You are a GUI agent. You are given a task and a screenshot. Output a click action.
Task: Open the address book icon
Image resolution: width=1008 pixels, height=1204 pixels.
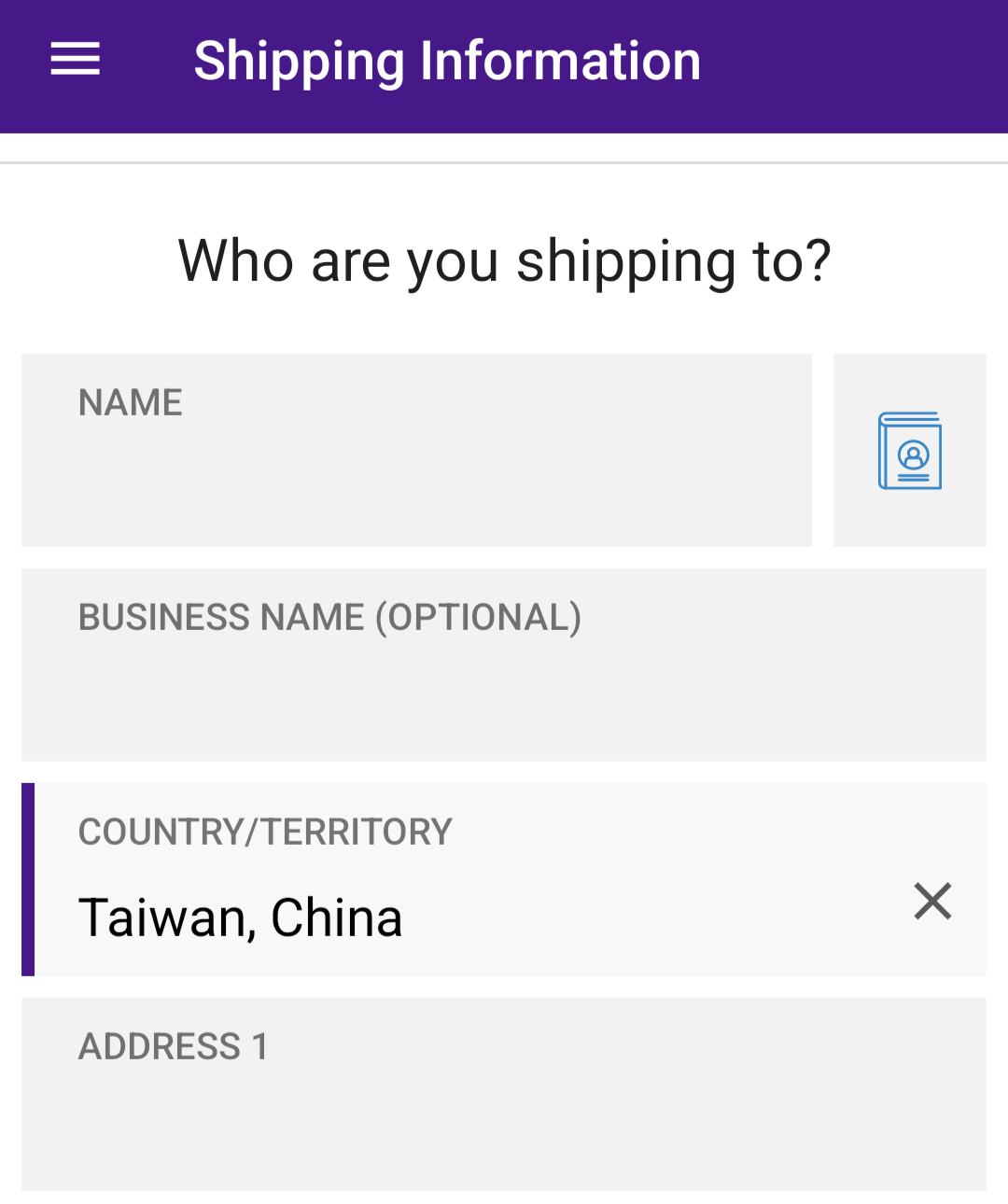pos(909,450)
